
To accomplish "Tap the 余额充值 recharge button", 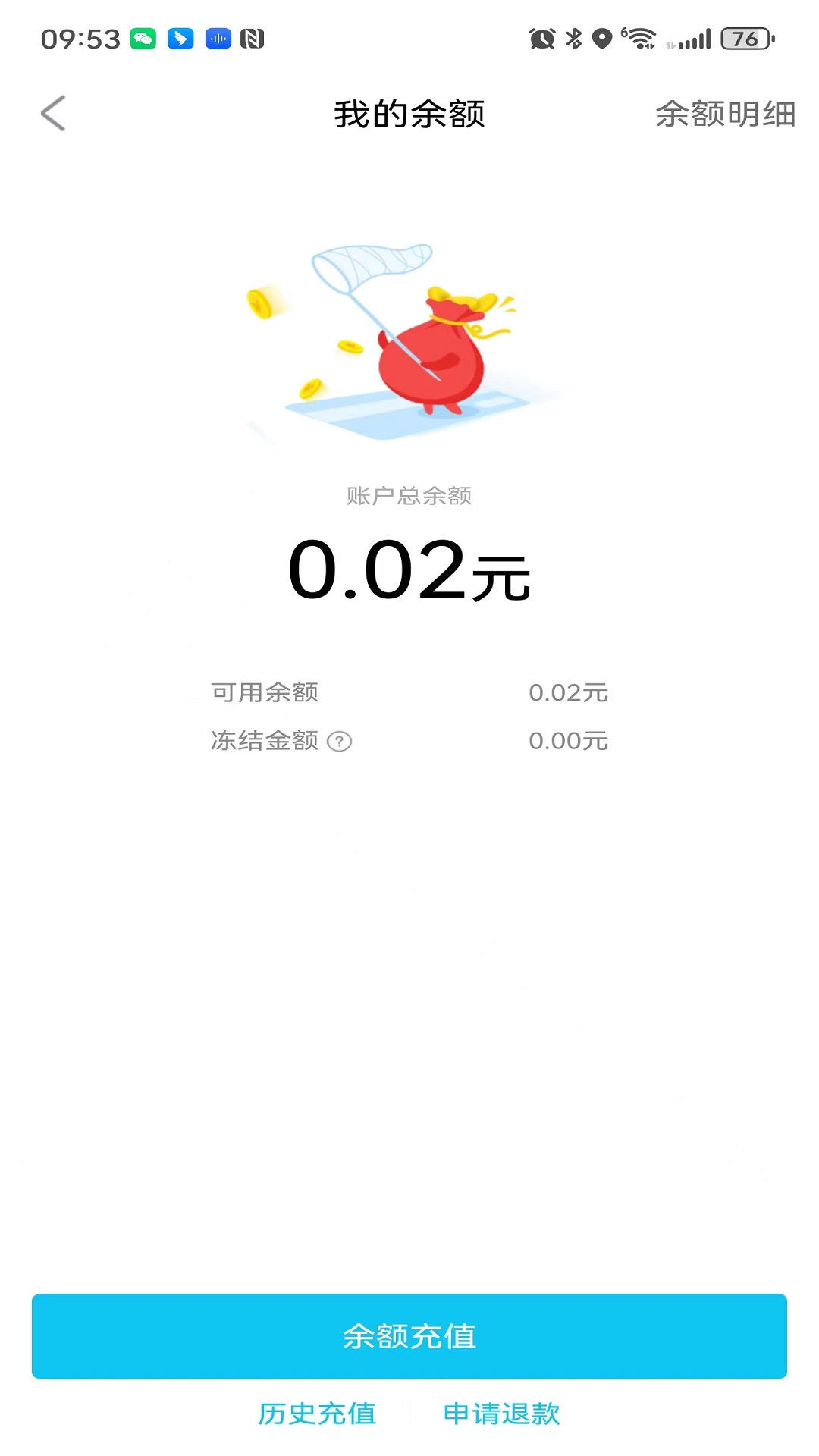I will pos(409,1336).
